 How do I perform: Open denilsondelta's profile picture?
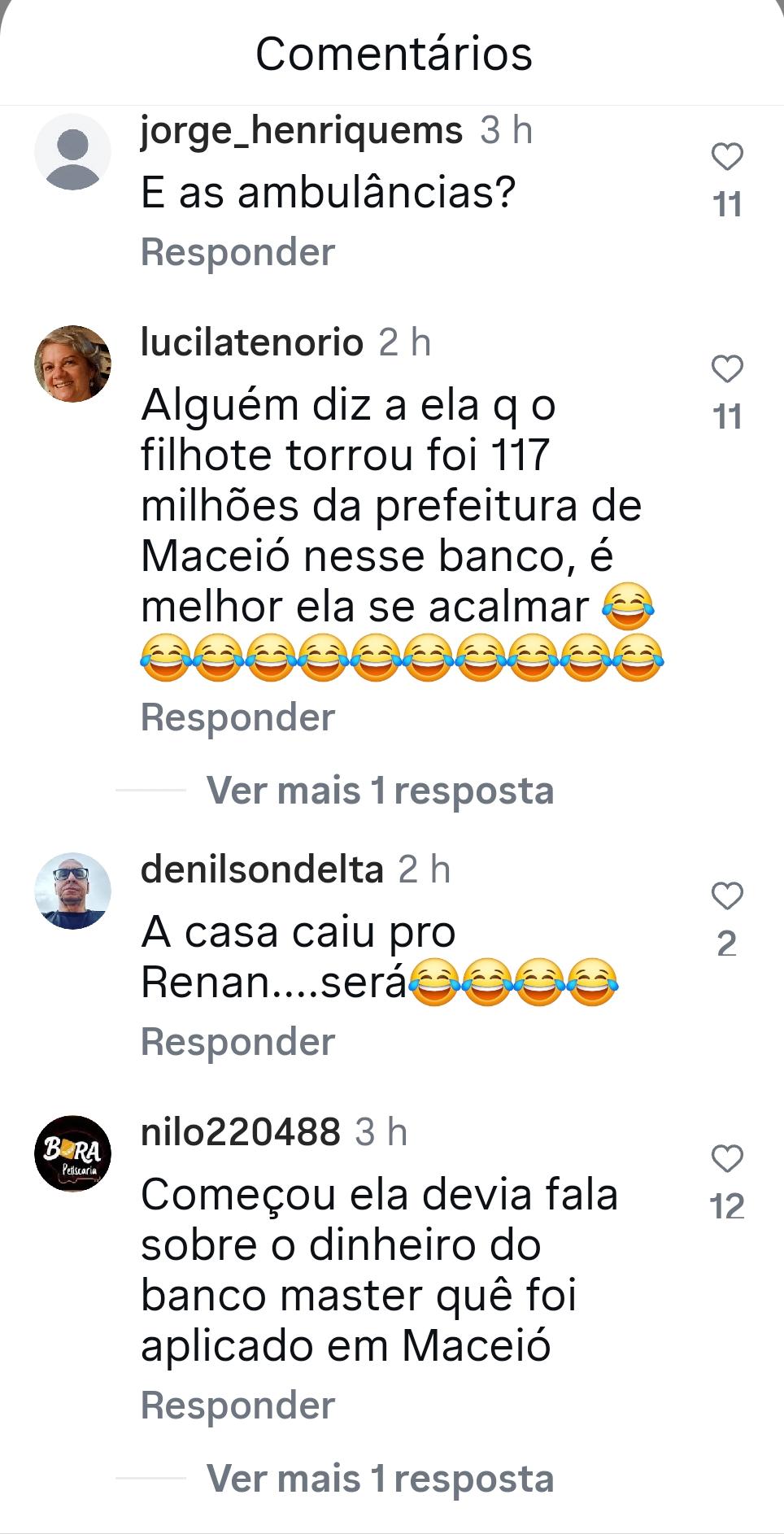pos(72,891)
